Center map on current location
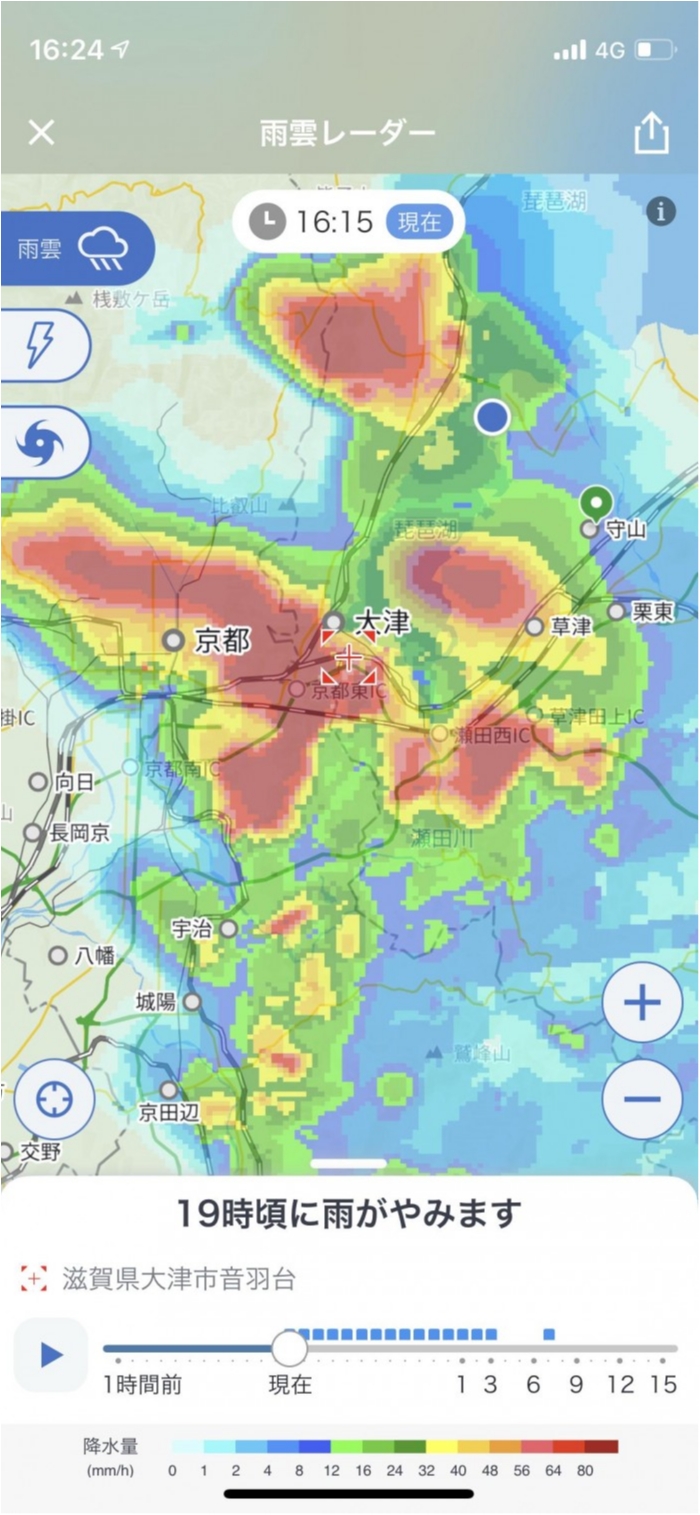Viewport: 700px width, 1515px height. (x=54, y=1100)
